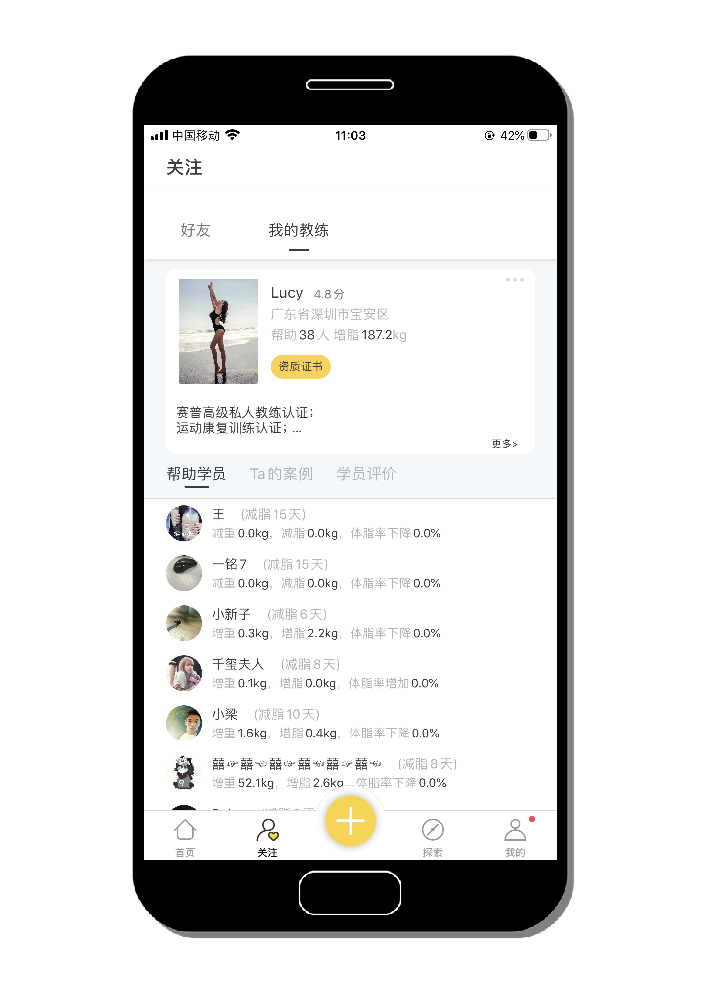
Task: Open the 我的 profile tab
Action: 515,837
